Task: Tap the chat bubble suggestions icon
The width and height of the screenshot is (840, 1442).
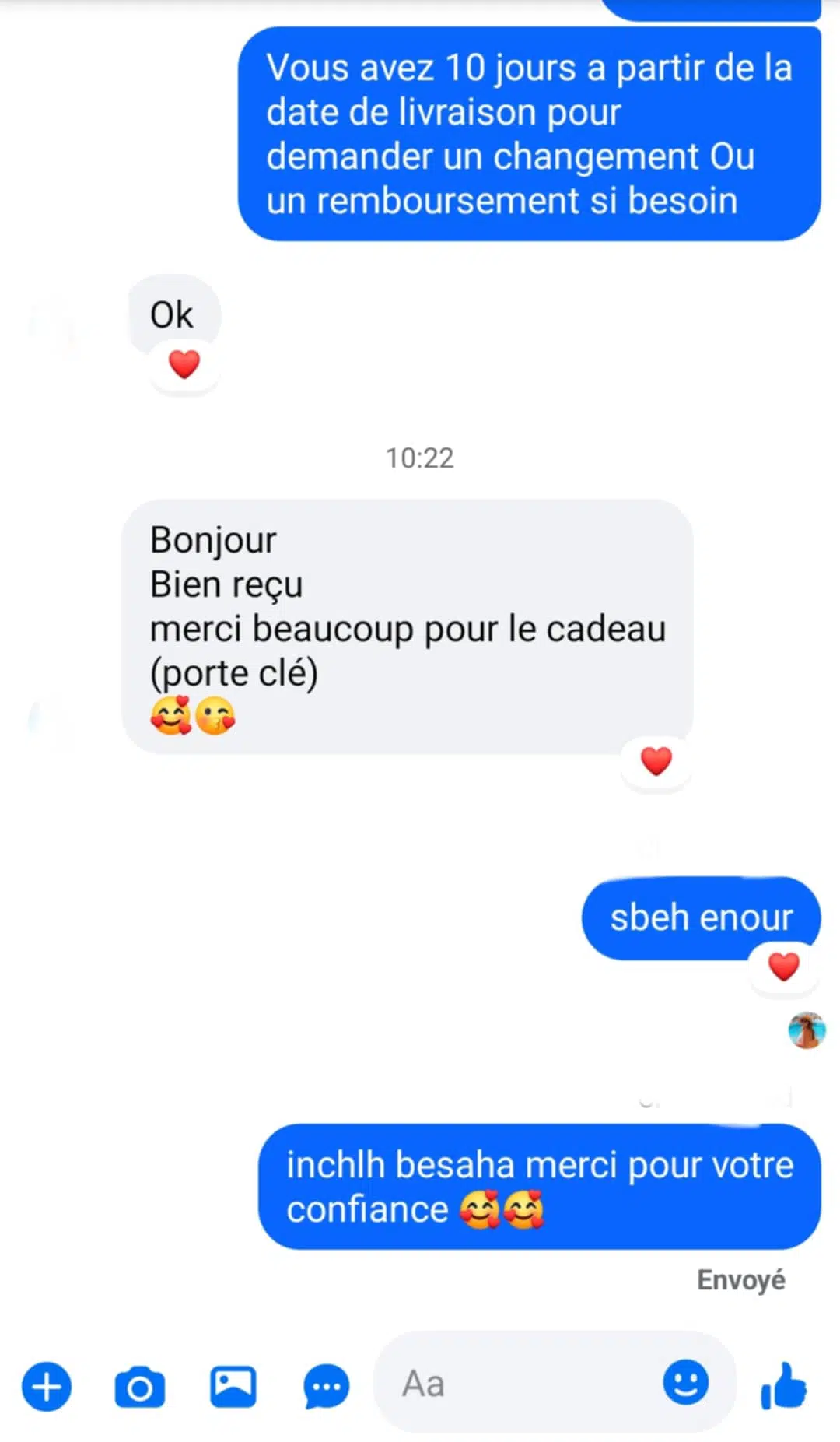Action: (326, 1386)
